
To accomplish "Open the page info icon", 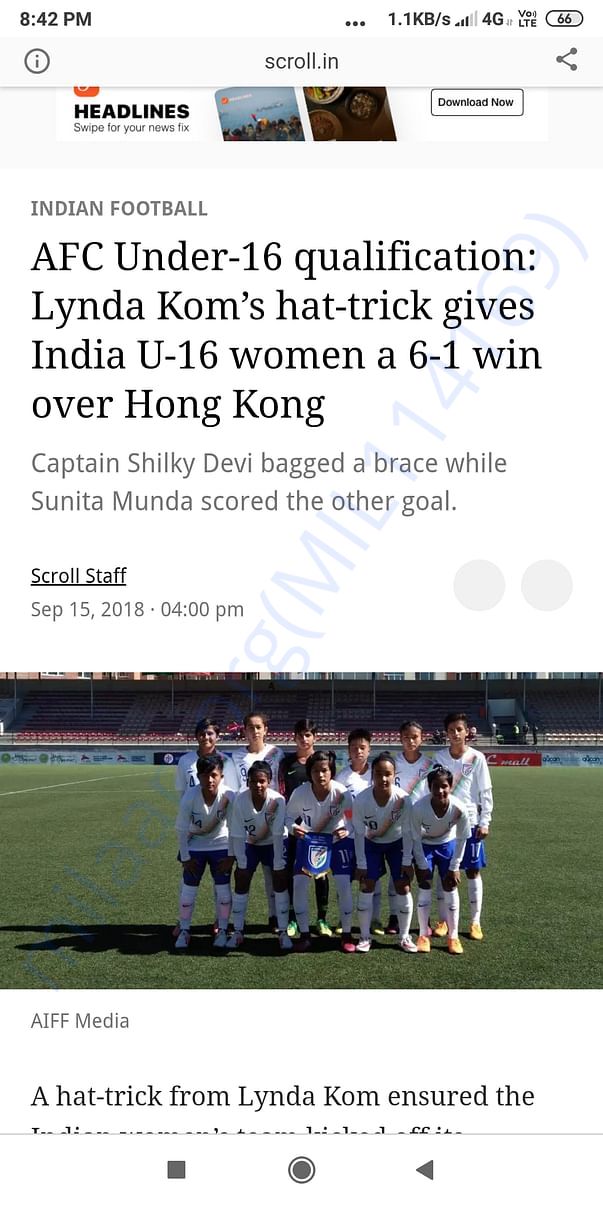I will (37, 61).
